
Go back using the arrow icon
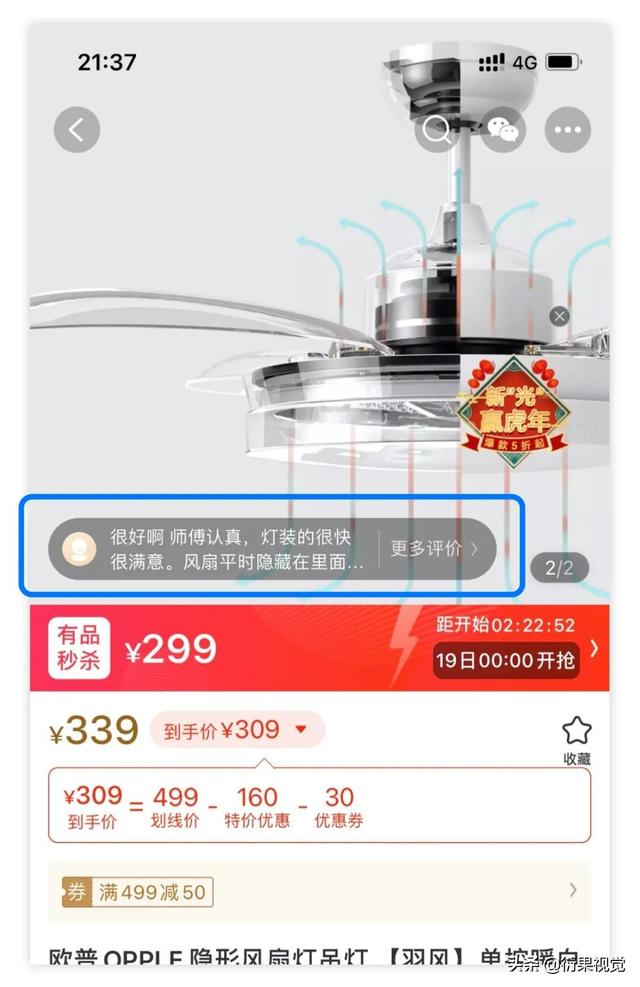77,130
